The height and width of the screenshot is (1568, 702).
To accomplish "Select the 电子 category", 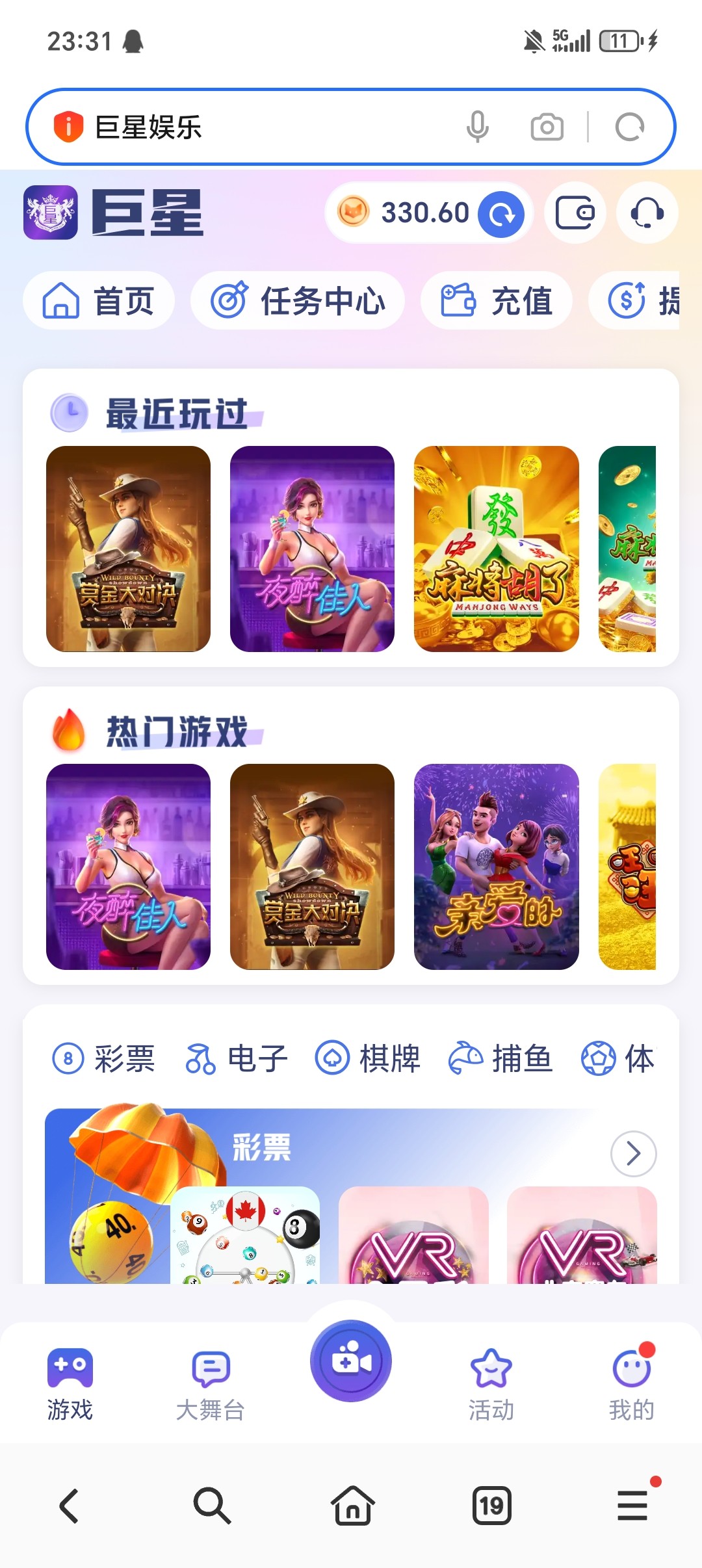I will coord(237,1059).
